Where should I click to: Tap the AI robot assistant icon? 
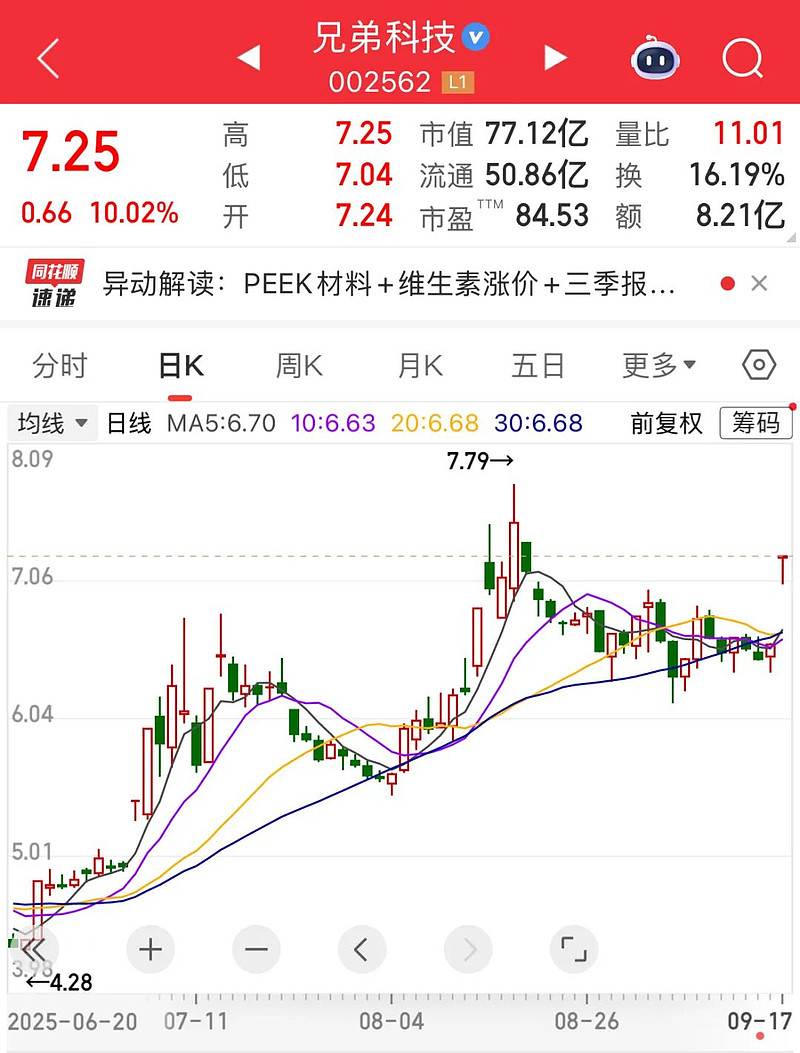click(x=655, y=57)
